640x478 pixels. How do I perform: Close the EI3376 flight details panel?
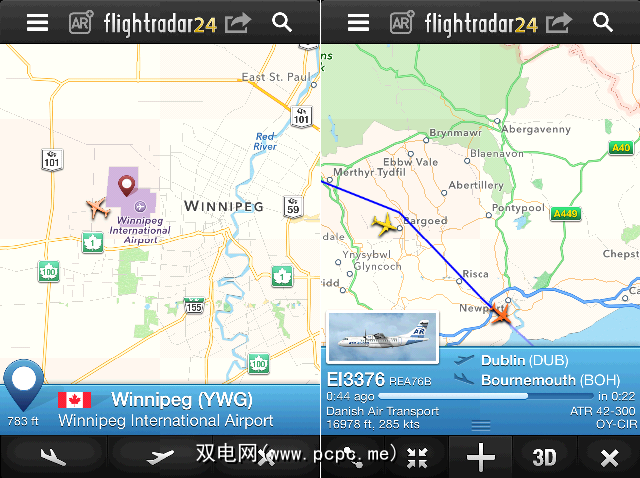[608, 457]
